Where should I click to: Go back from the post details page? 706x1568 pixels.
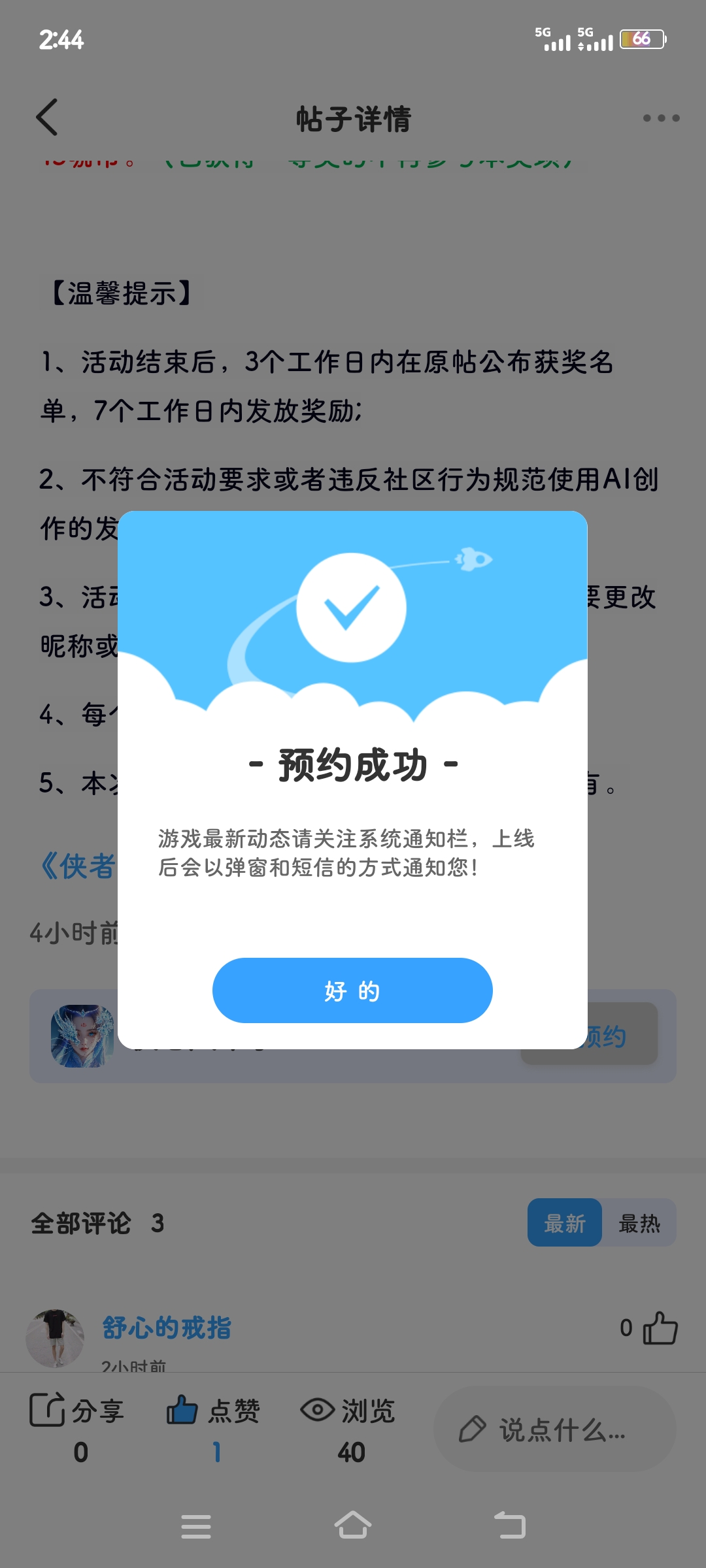[47, 118]
